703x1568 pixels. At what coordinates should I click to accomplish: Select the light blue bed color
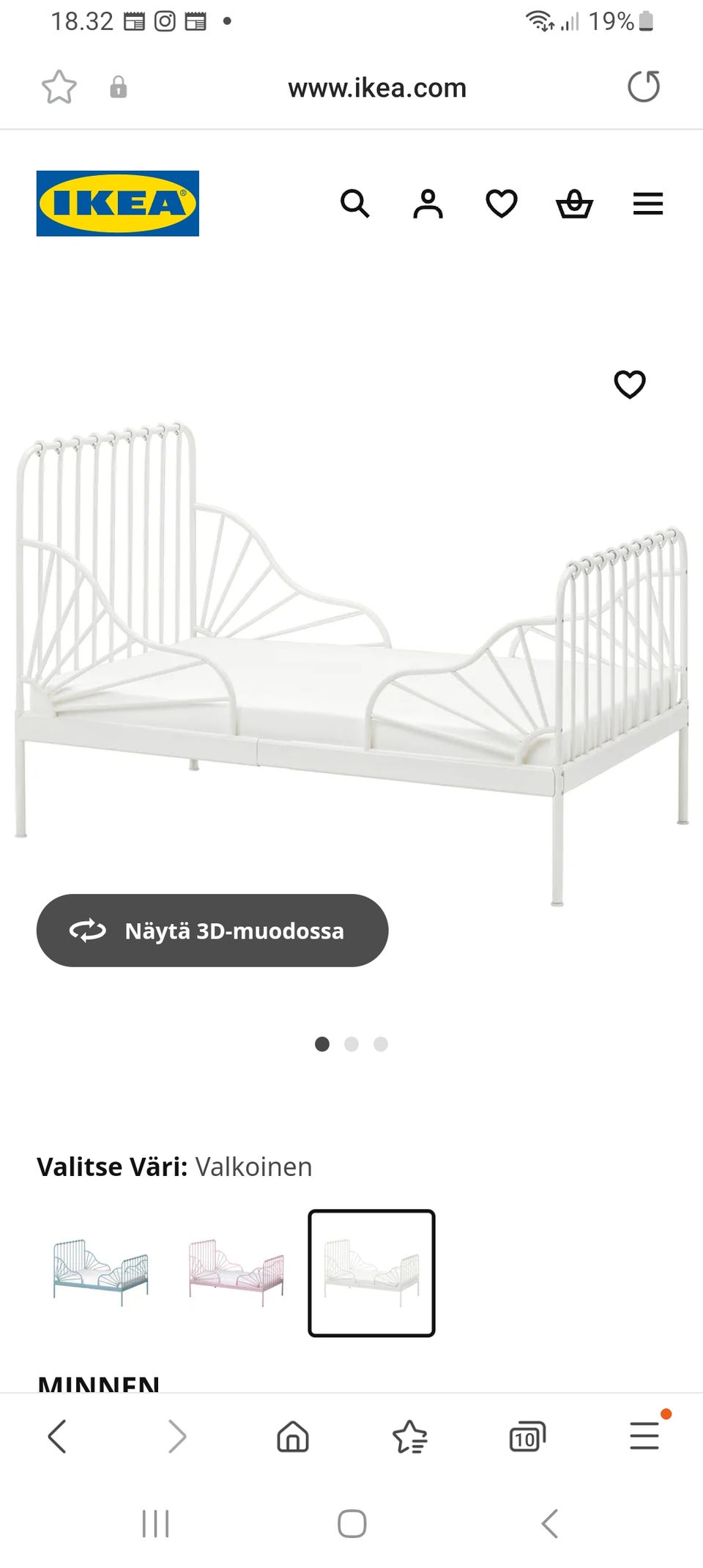101,1273
